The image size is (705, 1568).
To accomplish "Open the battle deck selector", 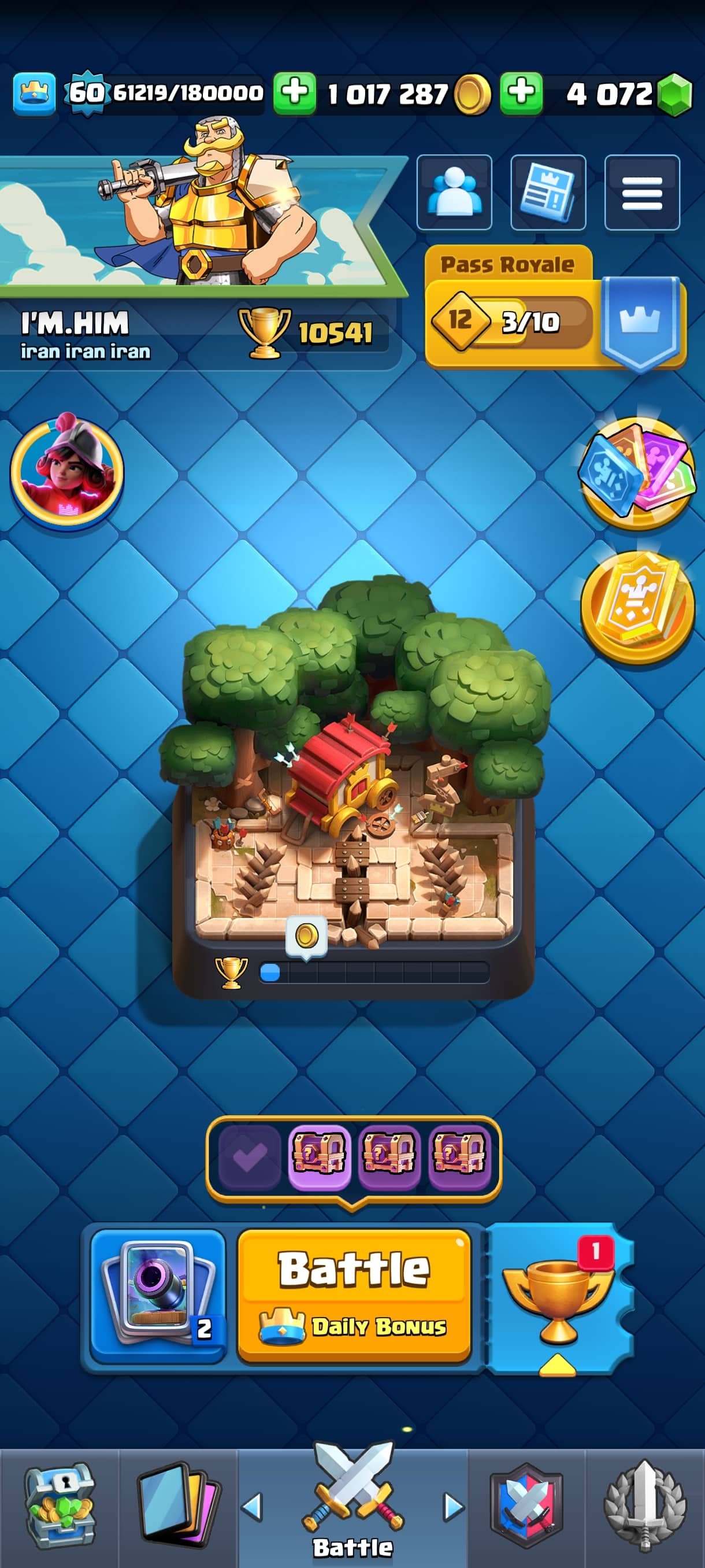I will tap(158, 1295).
